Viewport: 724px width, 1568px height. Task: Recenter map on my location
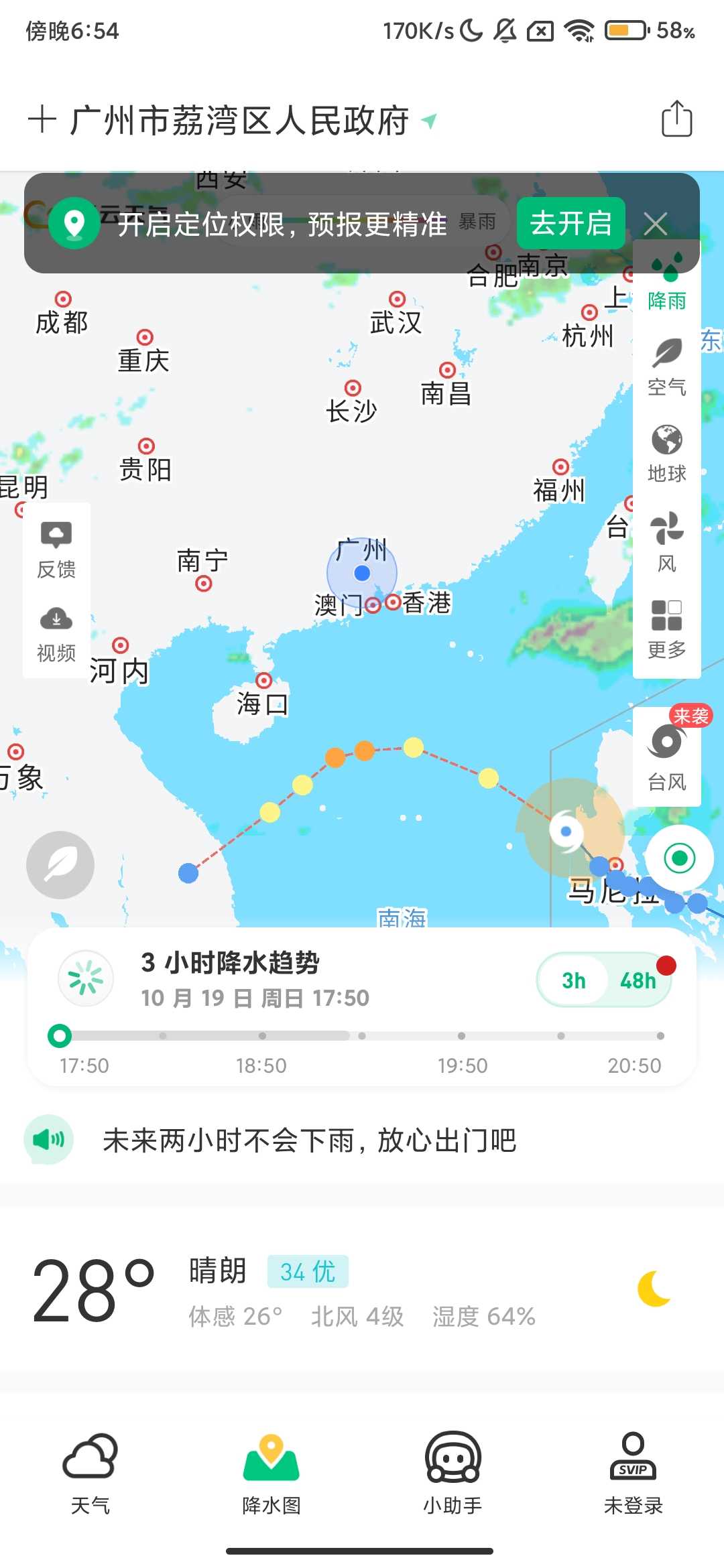tap(679, 858)
